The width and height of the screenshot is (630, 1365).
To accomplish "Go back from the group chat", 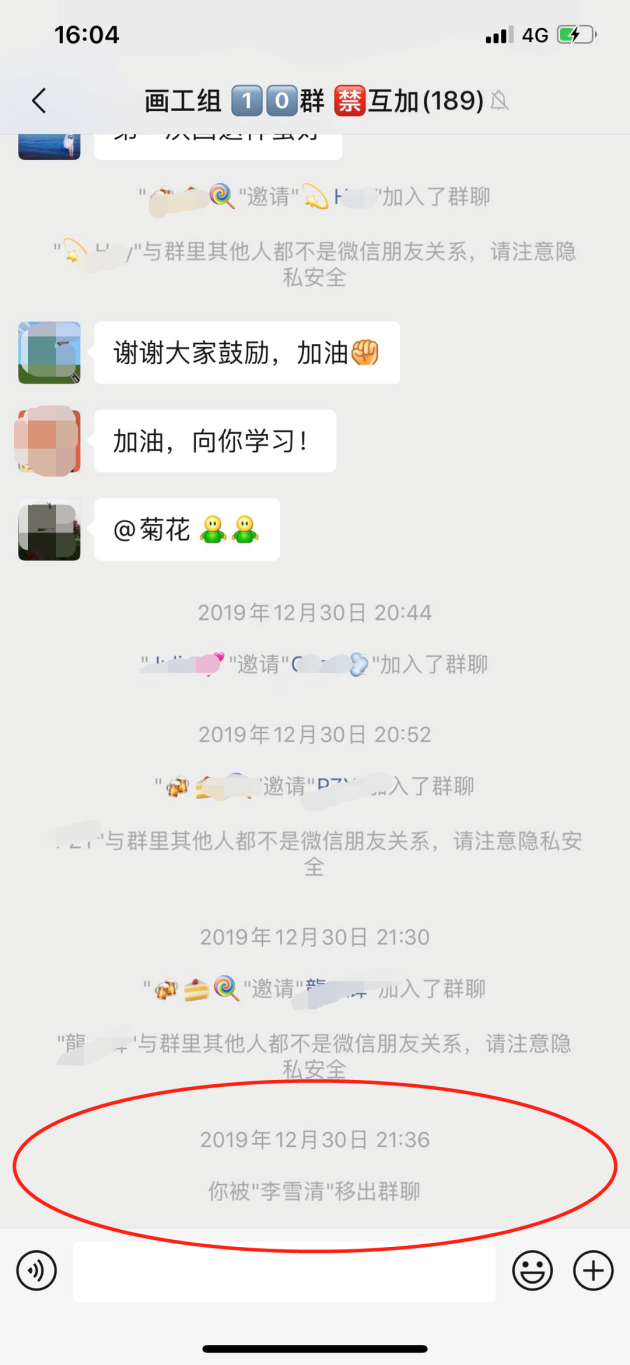I will 39,100.
